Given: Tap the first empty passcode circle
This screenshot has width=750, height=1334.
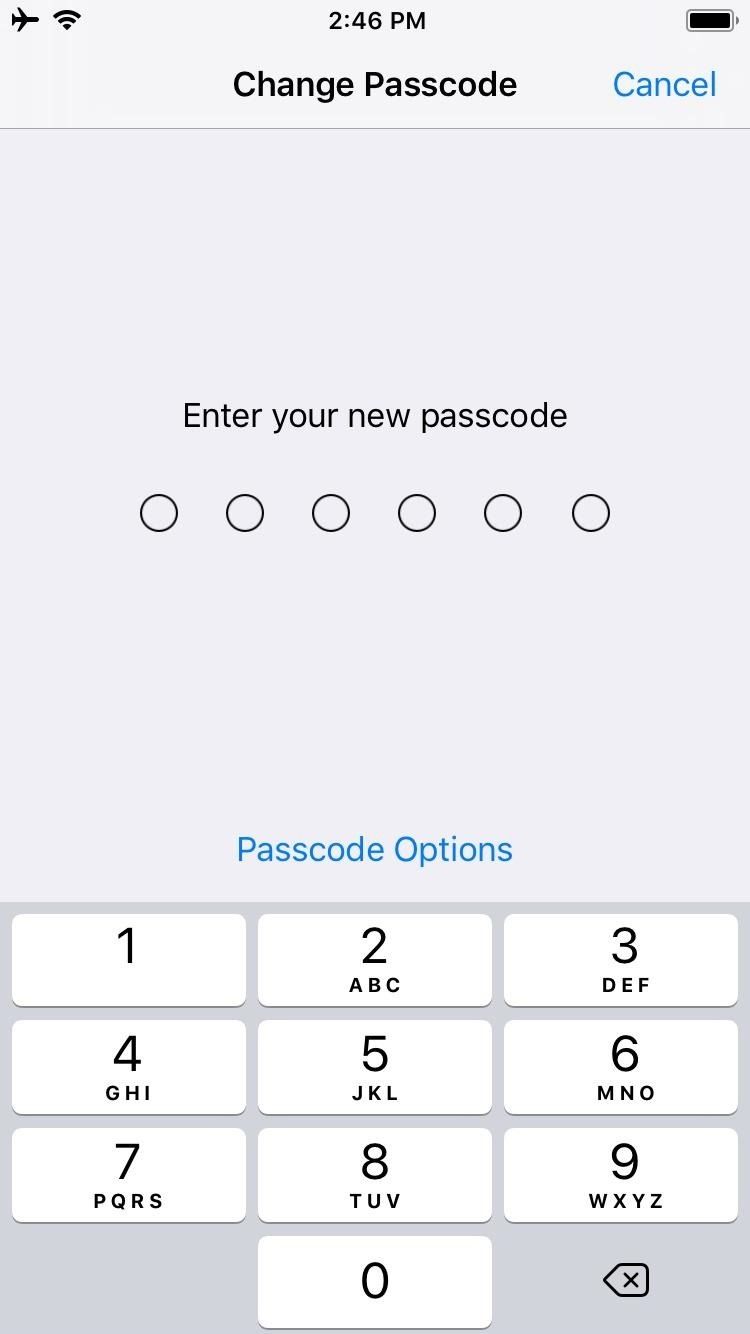Looking at the screenshot, I should 159,512.
